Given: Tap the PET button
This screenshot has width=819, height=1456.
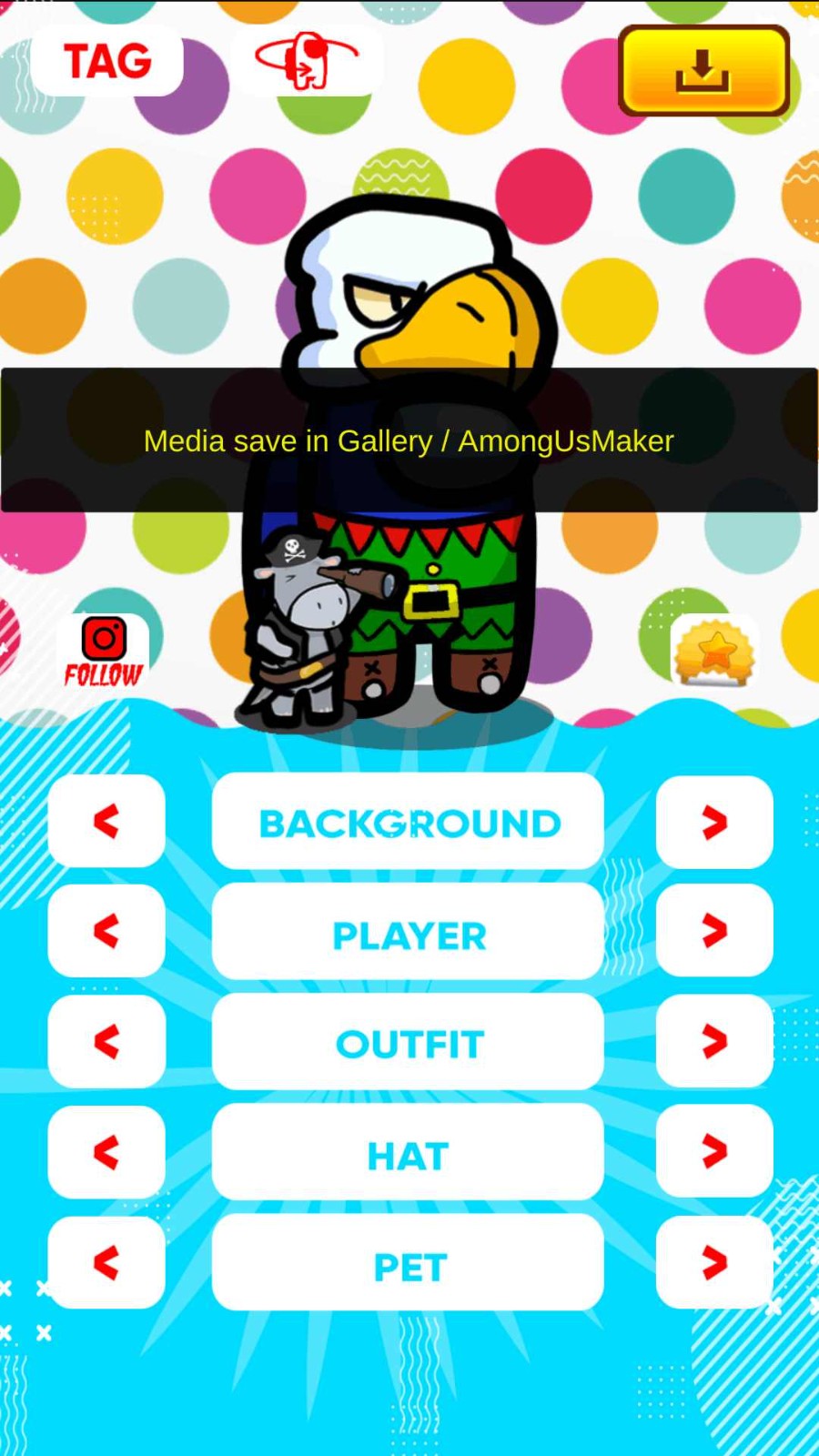Looking at the screenshot, I should pos(408,1265).
